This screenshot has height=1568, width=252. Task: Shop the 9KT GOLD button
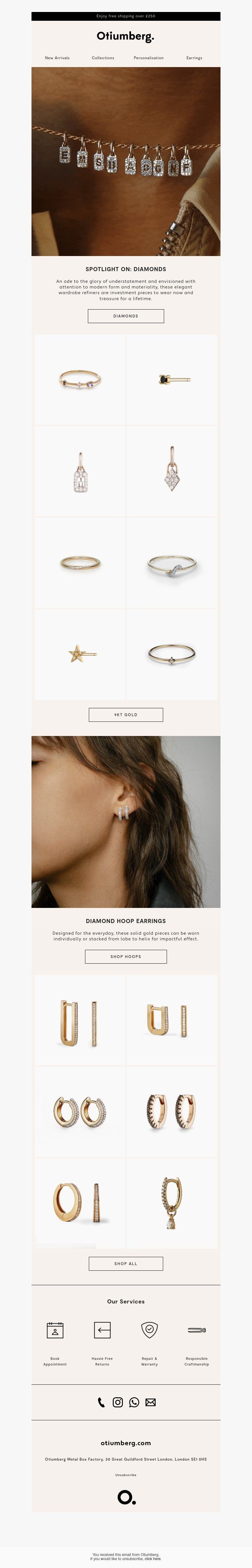tap(126, 715)
